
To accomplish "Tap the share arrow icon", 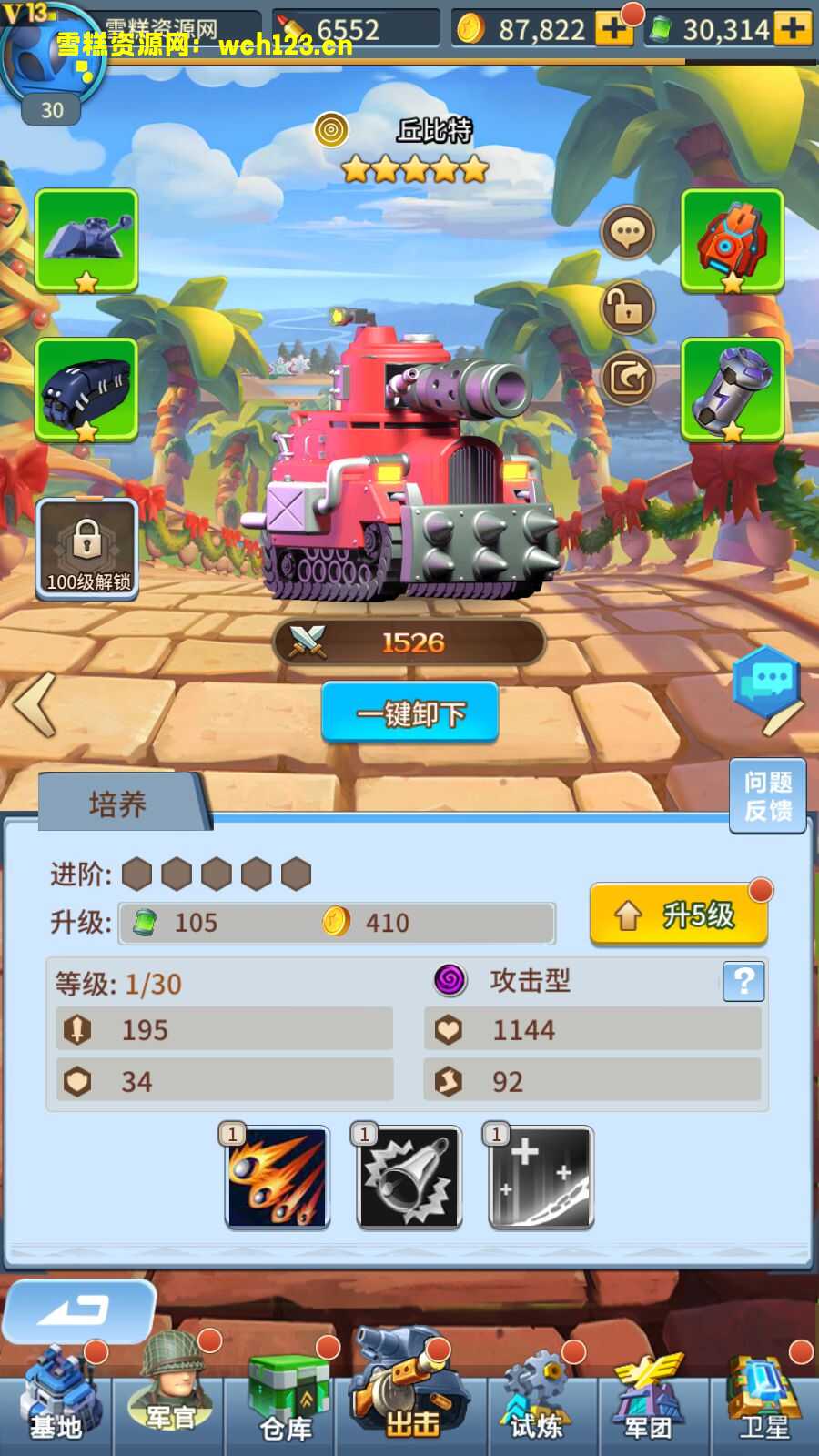I will coord(628,376).
